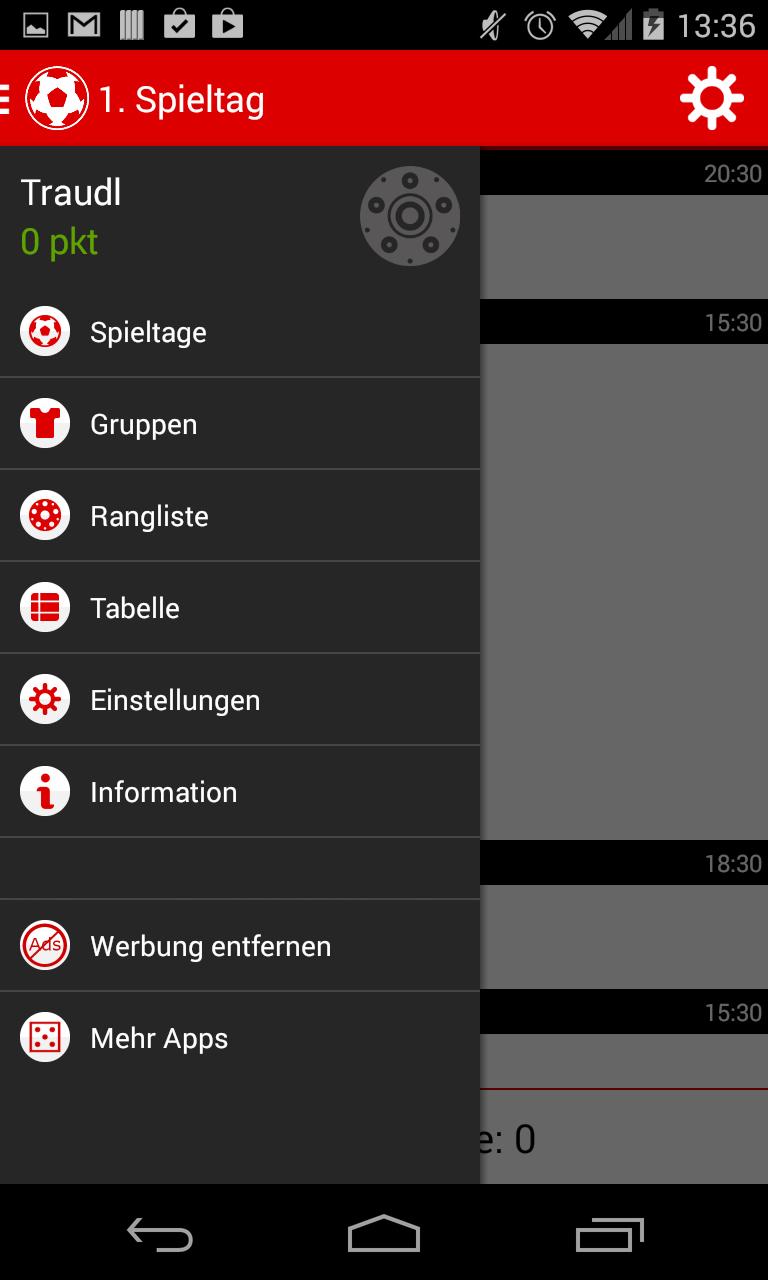Viewport: 768px width, 1280px height.
Task: Tap the Information info icon
Action: click(x=45, y=791)
